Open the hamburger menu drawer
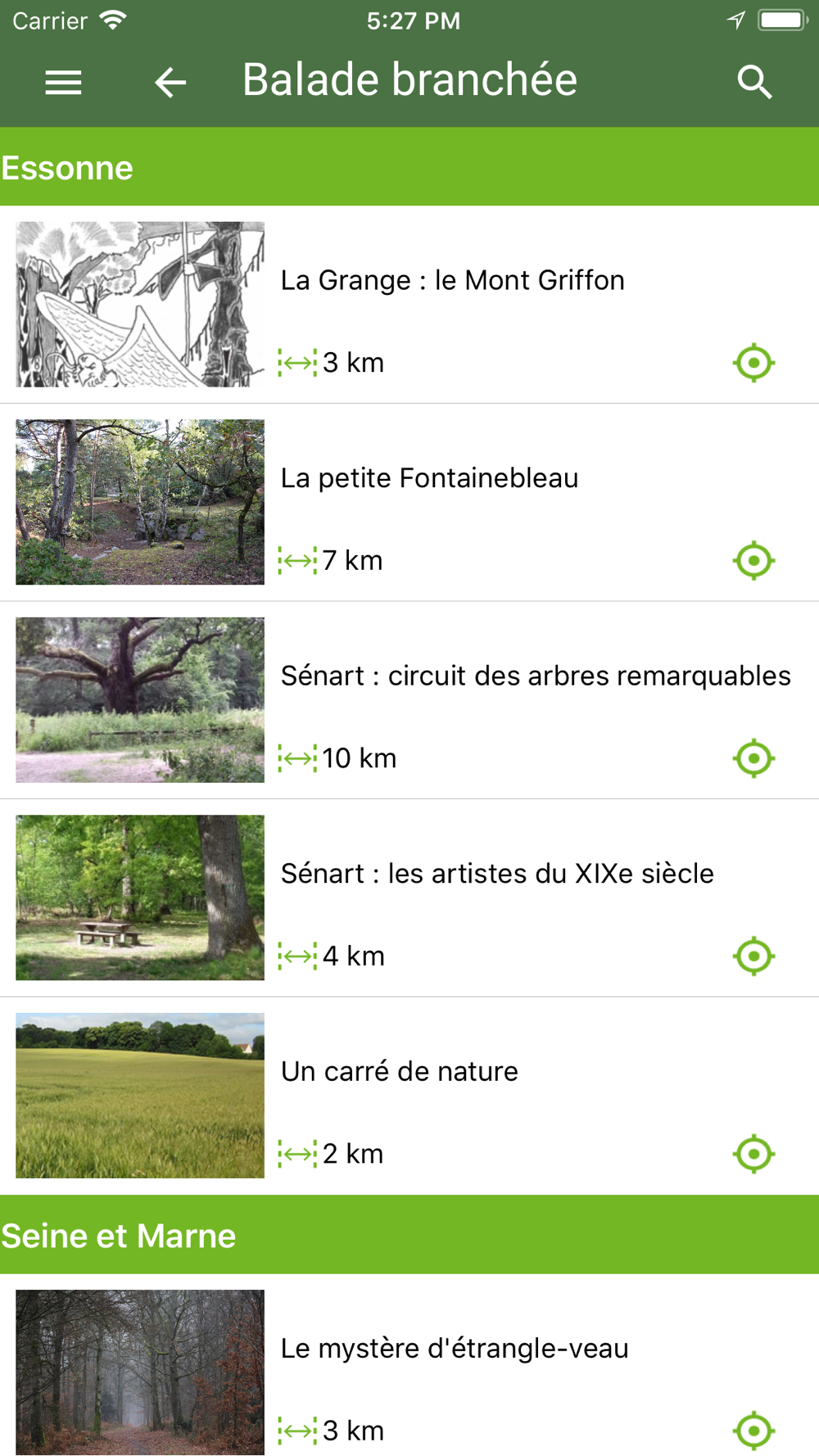This screenshot has height=1456, width=819. coord(63,82)
